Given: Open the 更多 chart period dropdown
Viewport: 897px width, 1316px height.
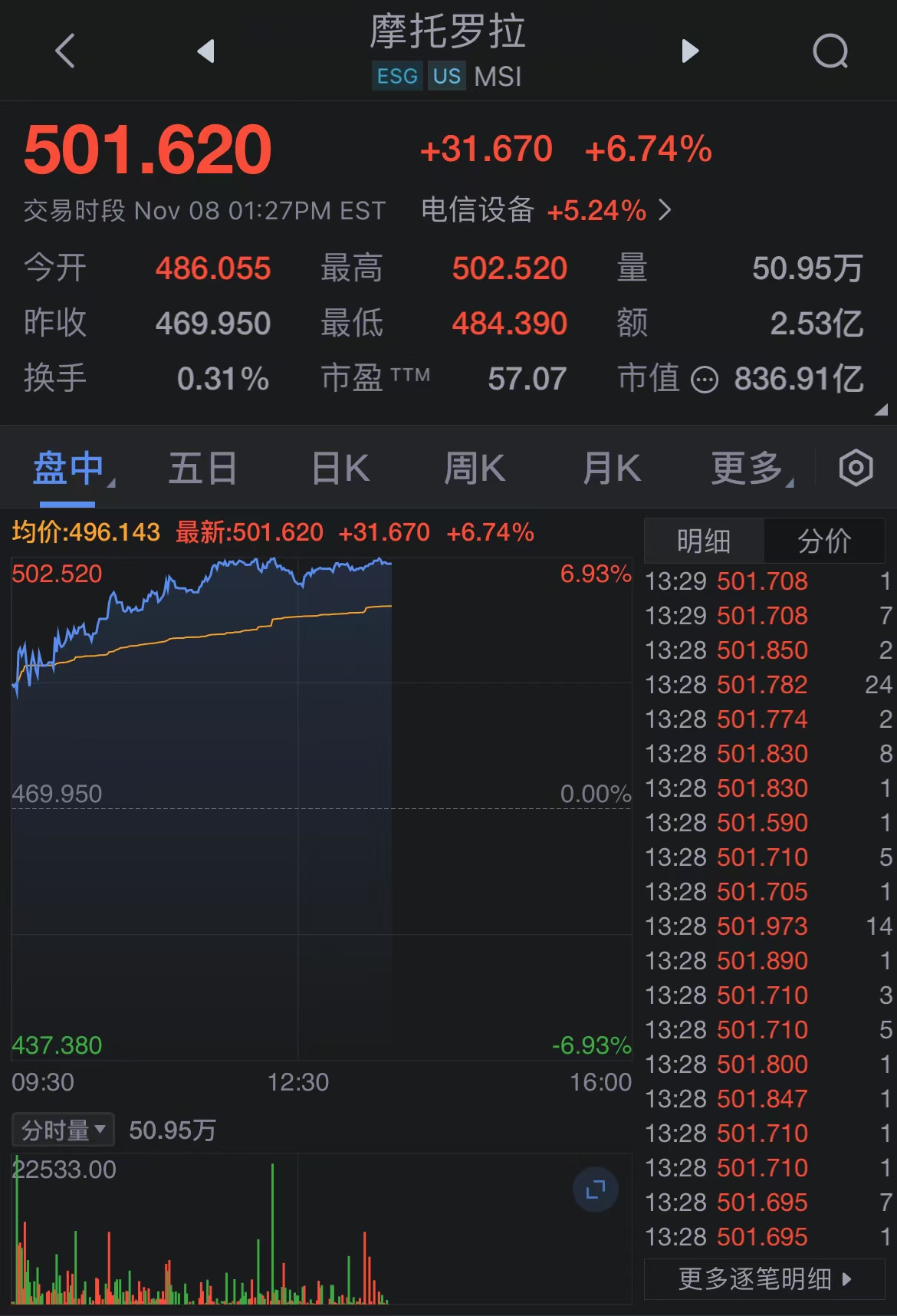Looking at the screenshot, I should coord(750,468).
